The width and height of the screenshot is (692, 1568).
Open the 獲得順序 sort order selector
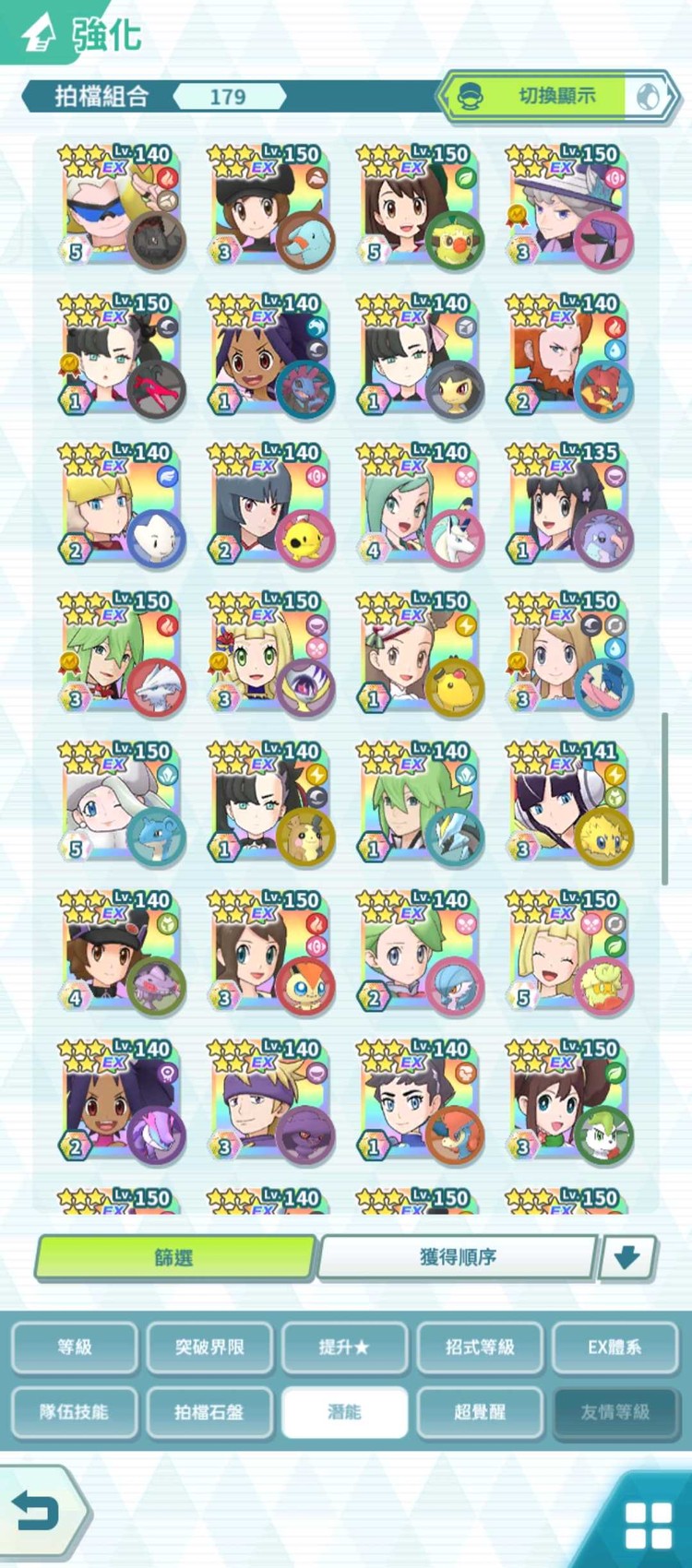click(x=458, y=1257)
